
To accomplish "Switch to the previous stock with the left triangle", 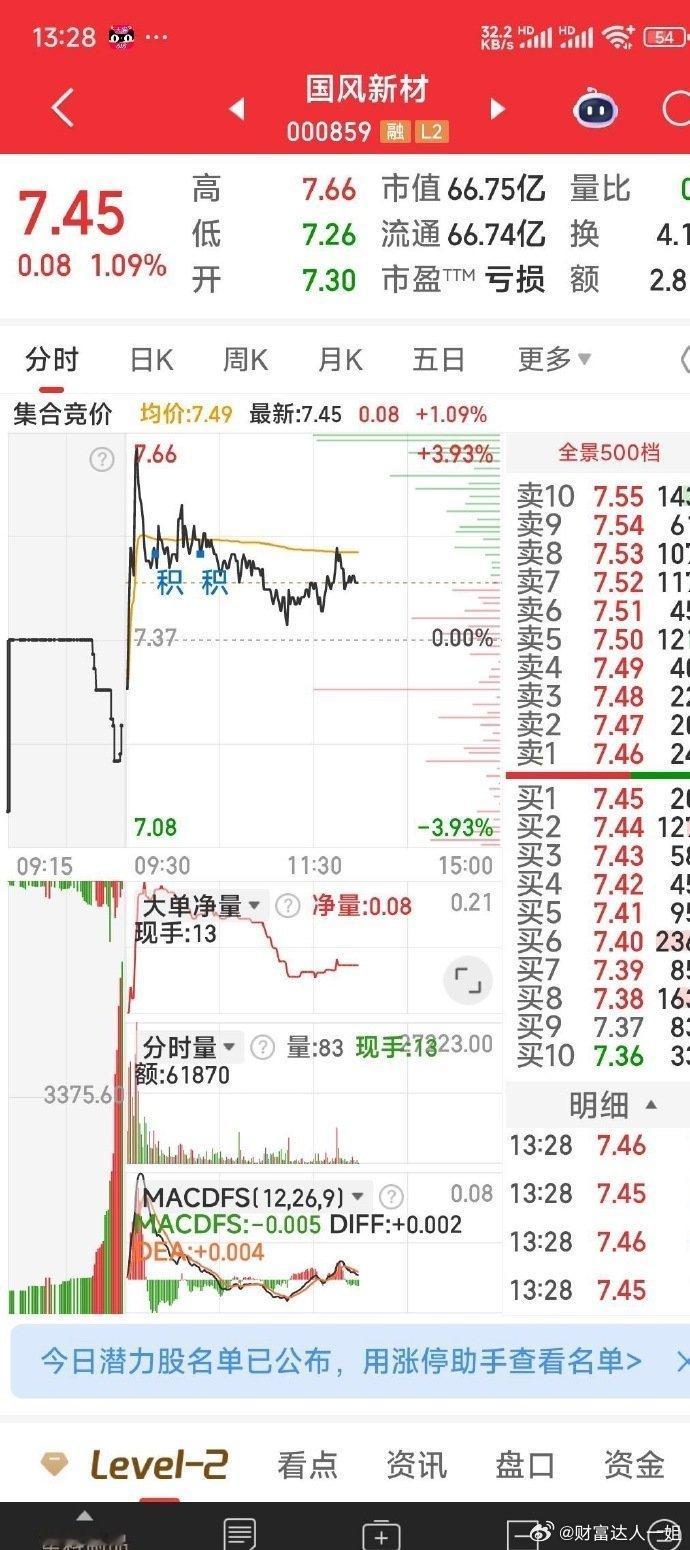I will click(237, 108).
